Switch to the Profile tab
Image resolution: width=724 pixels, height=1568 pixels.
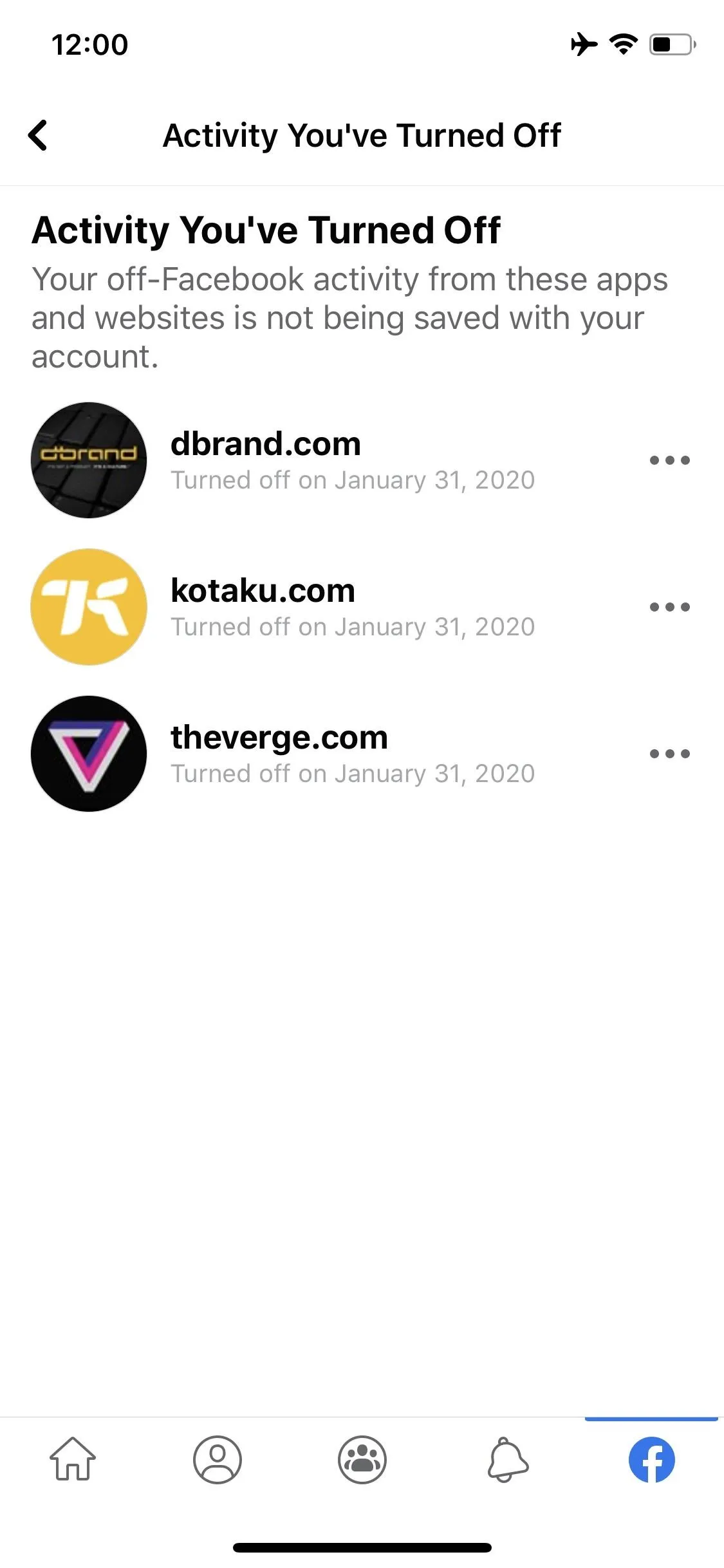[218, 1459]
